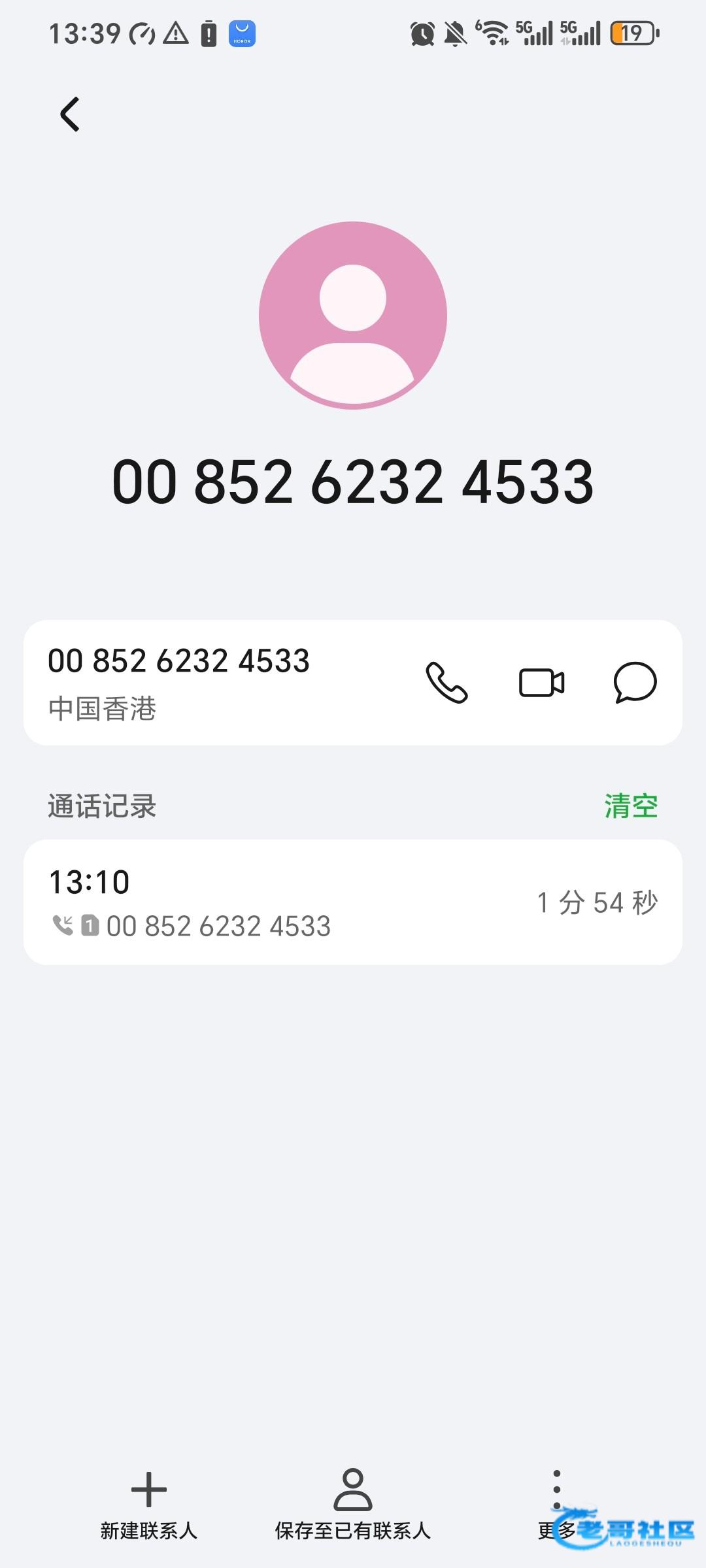The image size is (706, 1568).
Task: Send a message to this number
Action: coord(635,683)
